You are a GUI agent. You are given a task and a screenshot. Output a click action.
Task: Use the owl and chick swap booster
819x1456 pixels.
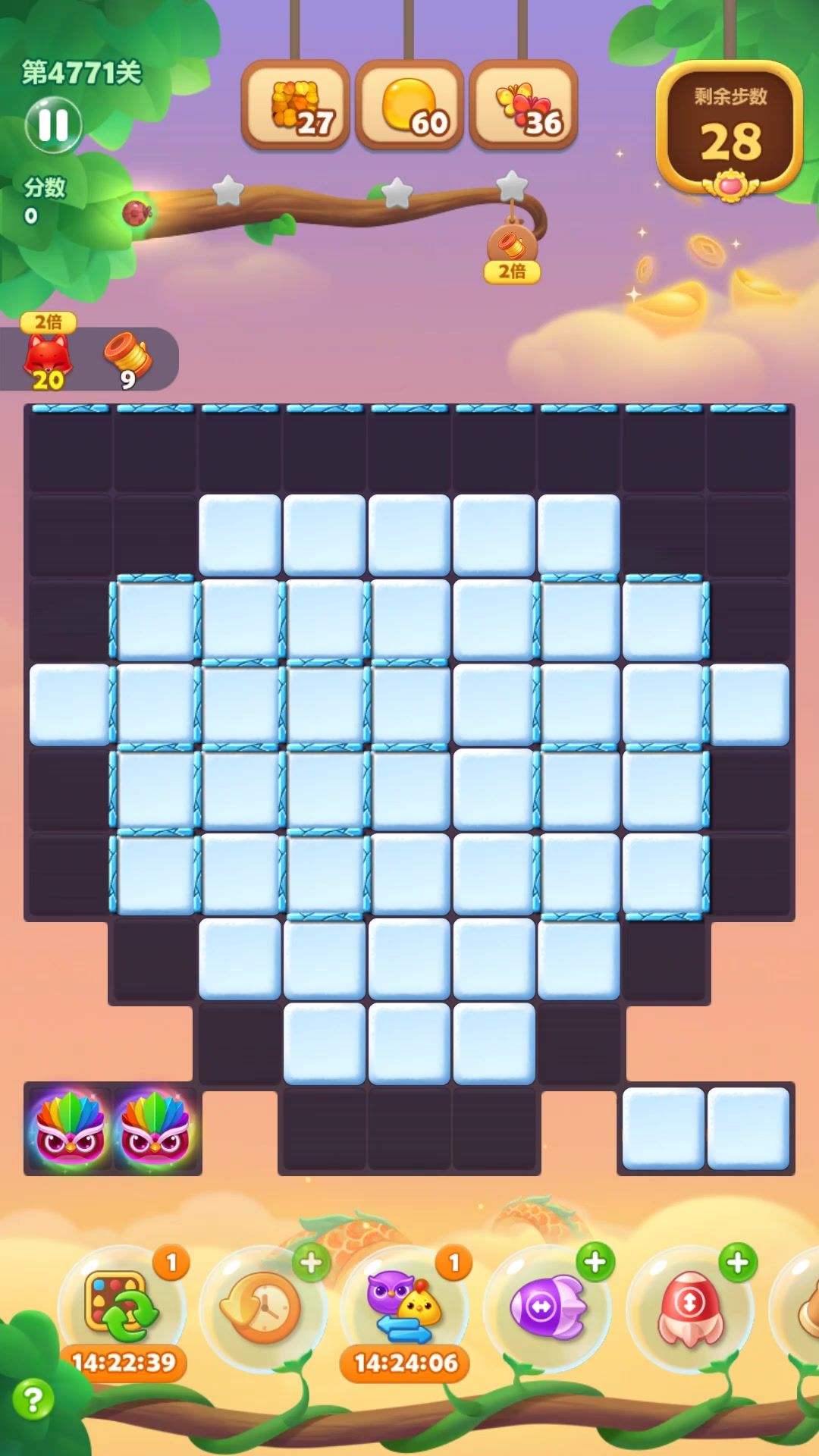[403, 1307]
